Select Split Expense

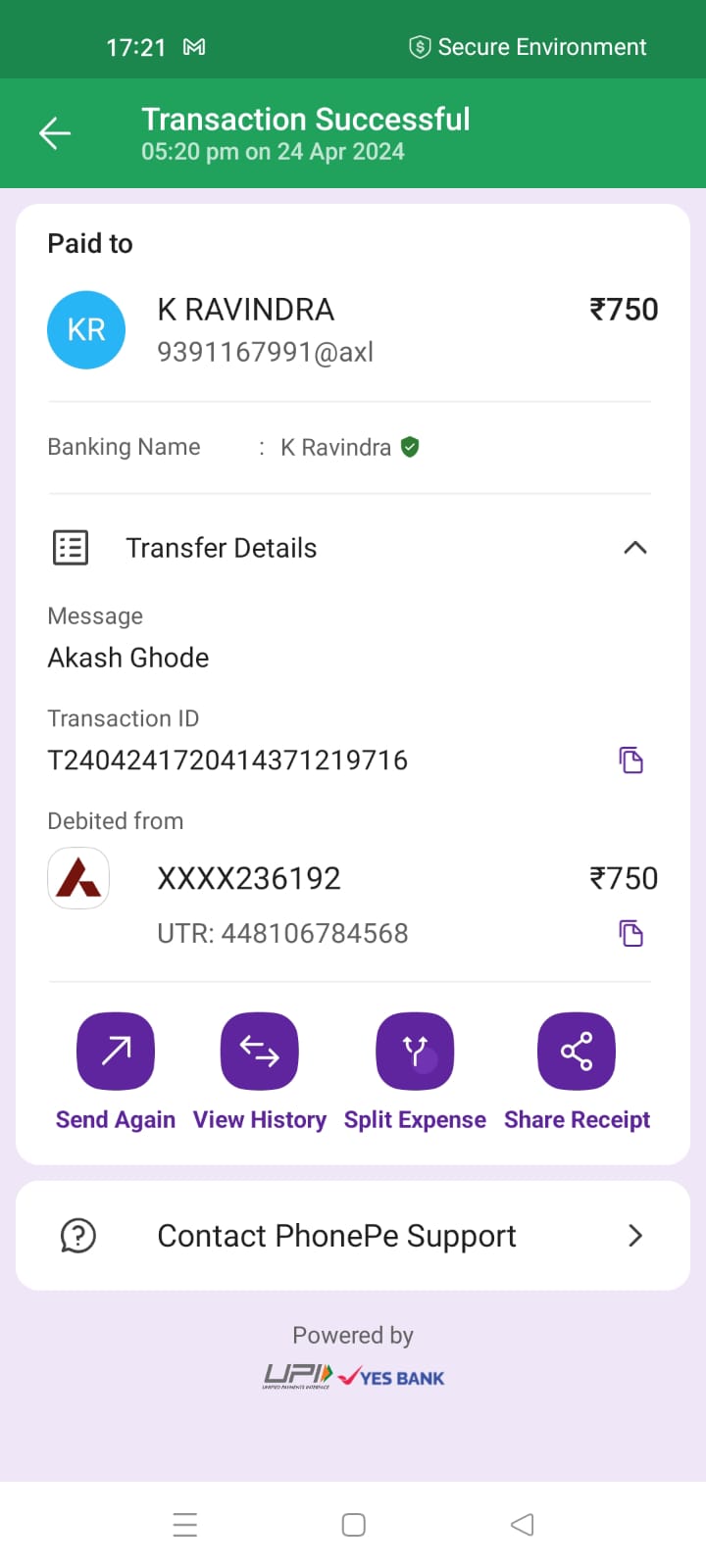tap(415, 1052)
